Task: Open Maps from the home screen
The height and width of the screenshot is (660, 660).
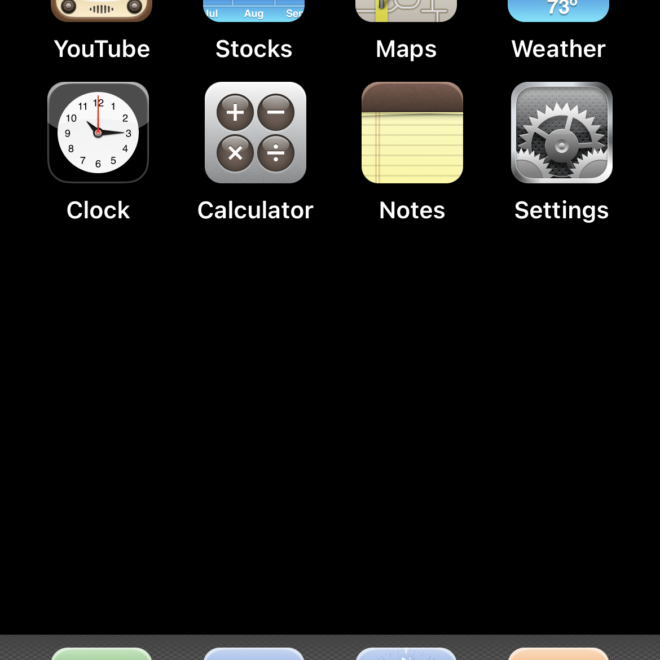Action: 406,12
